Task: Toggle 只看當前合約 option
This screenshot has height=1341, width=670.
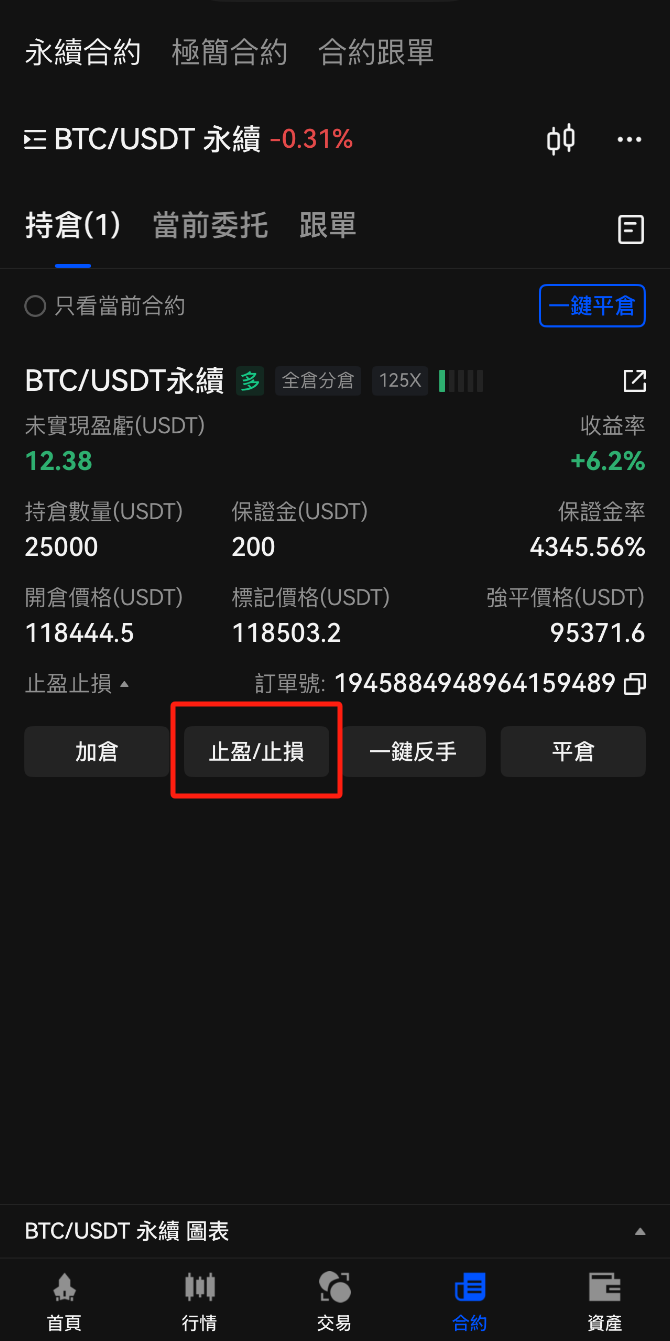Action: pos(105,306)
